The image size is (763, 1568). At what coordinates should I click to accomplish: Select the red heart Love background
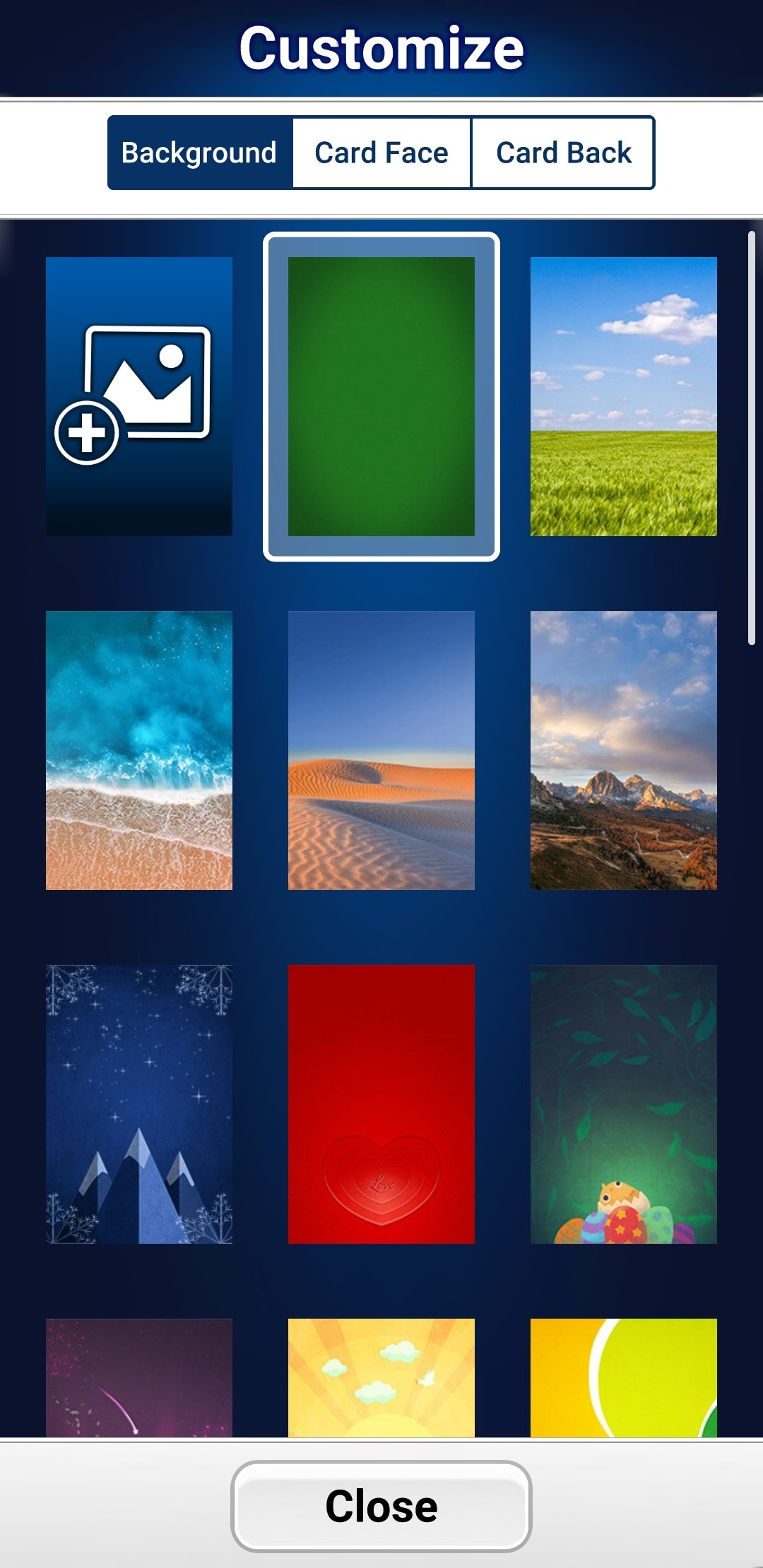(x=381, y=1104)
